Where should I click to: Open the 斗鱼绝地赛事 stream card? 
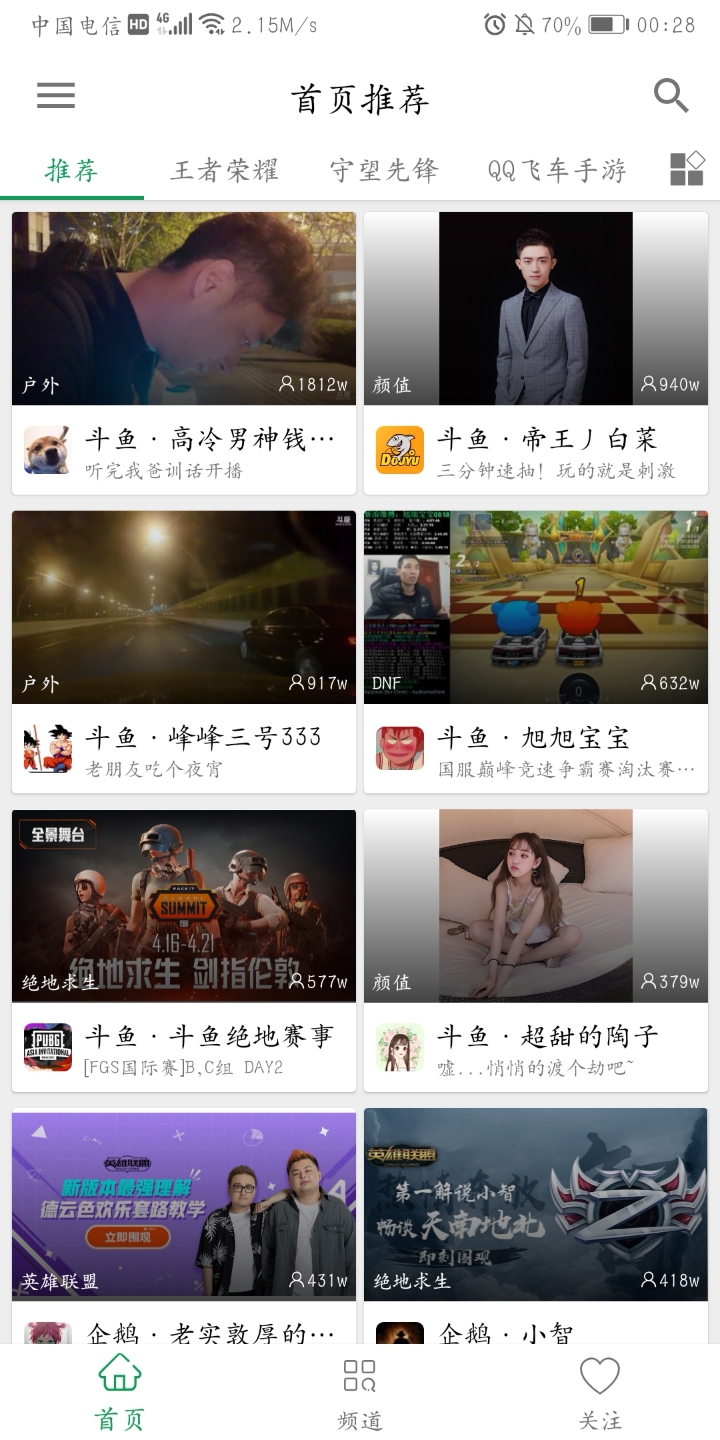(184, 950)
